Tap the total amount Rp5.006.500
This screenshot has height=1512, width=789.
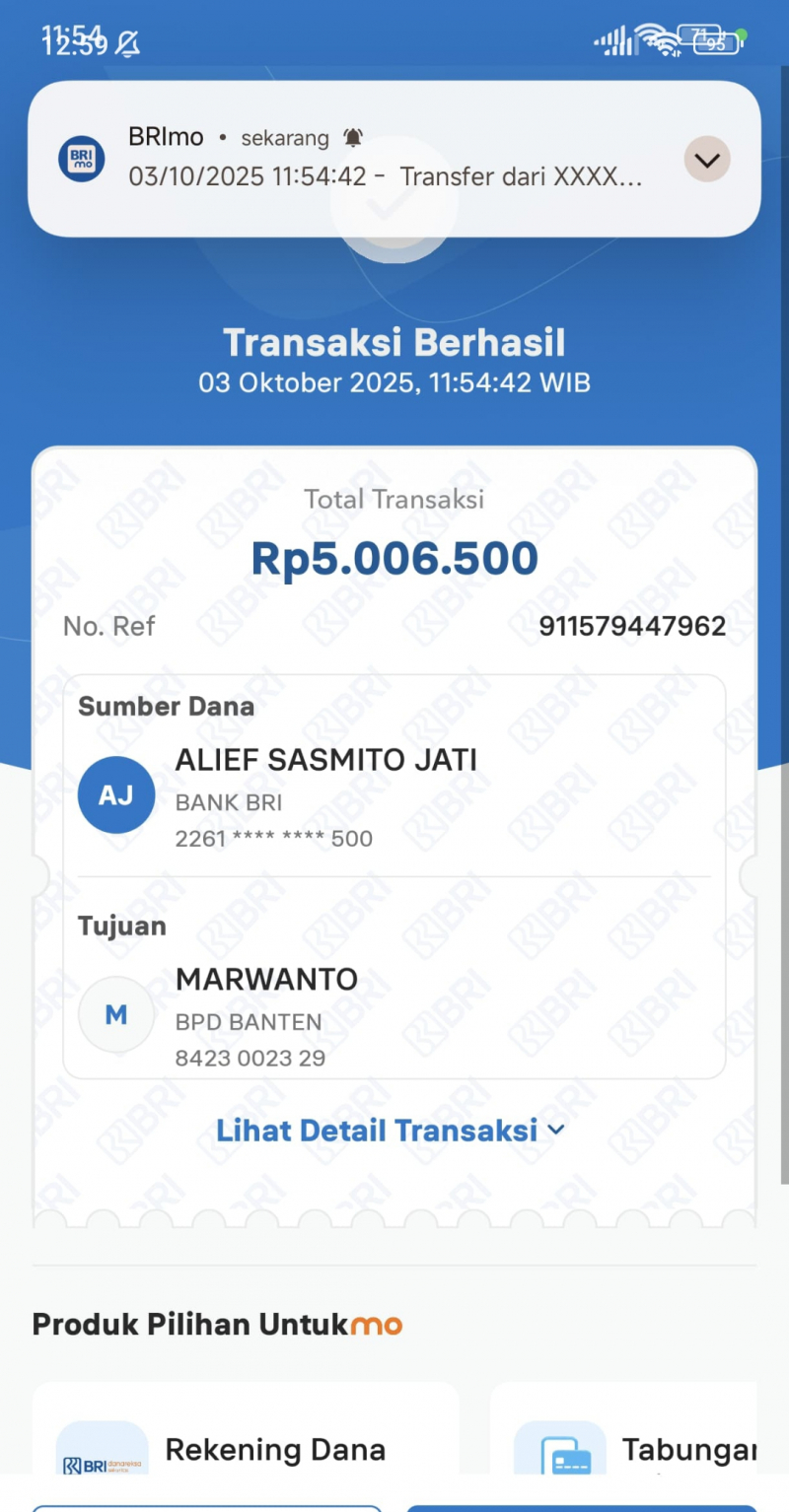tap(394, 557)
